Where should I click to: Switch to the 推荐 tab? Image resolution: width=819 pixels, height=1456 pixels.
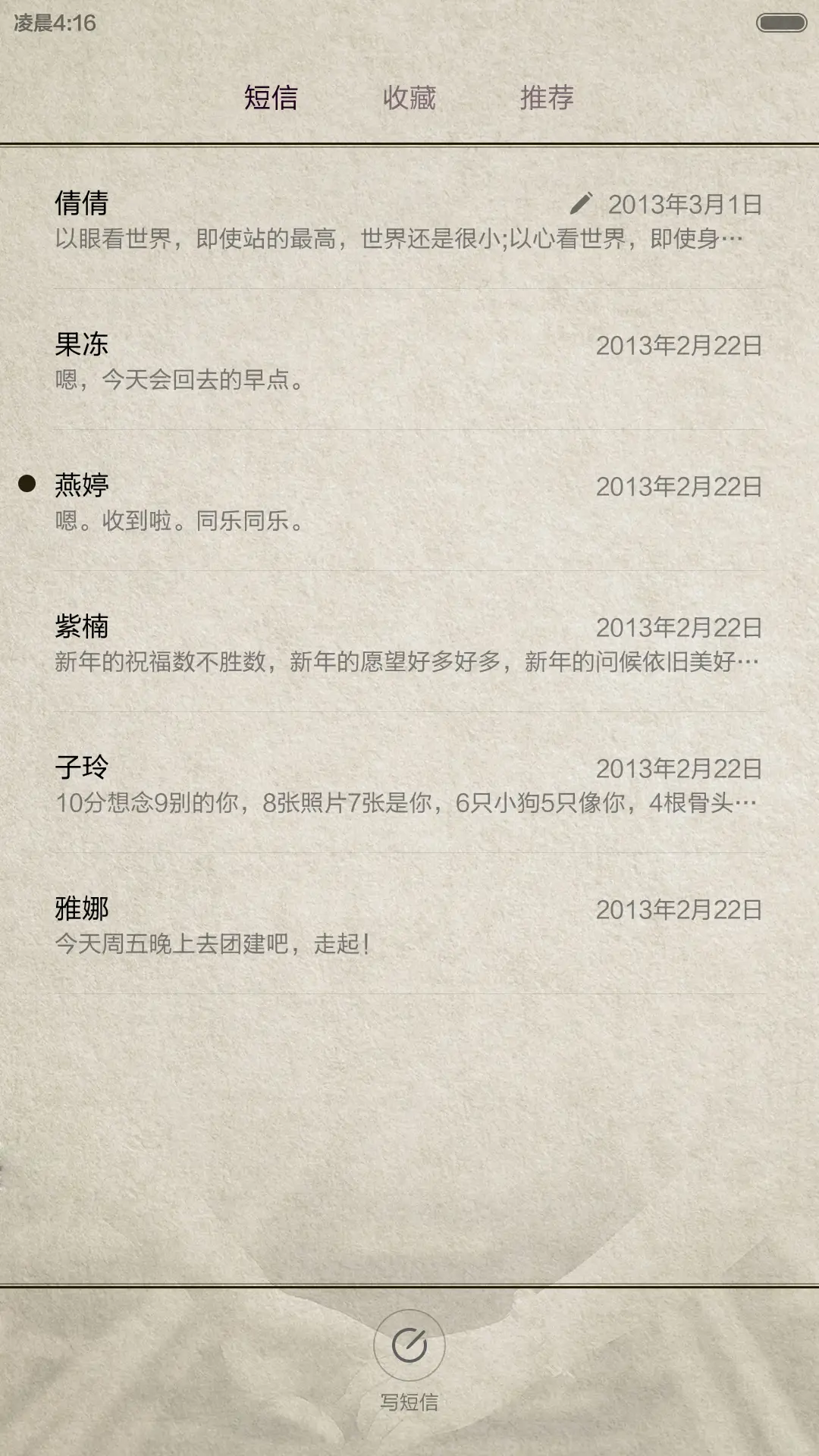pos(546,97)
